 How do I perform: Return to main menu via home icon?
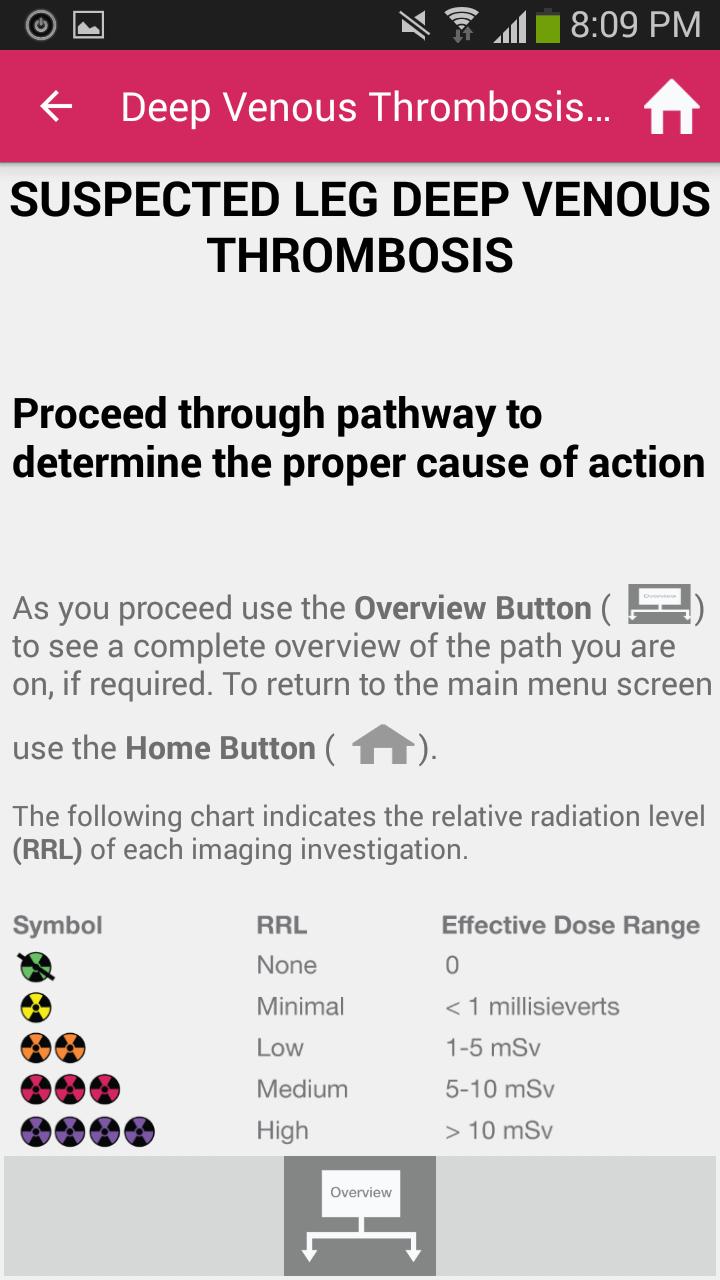click(670, 108)
